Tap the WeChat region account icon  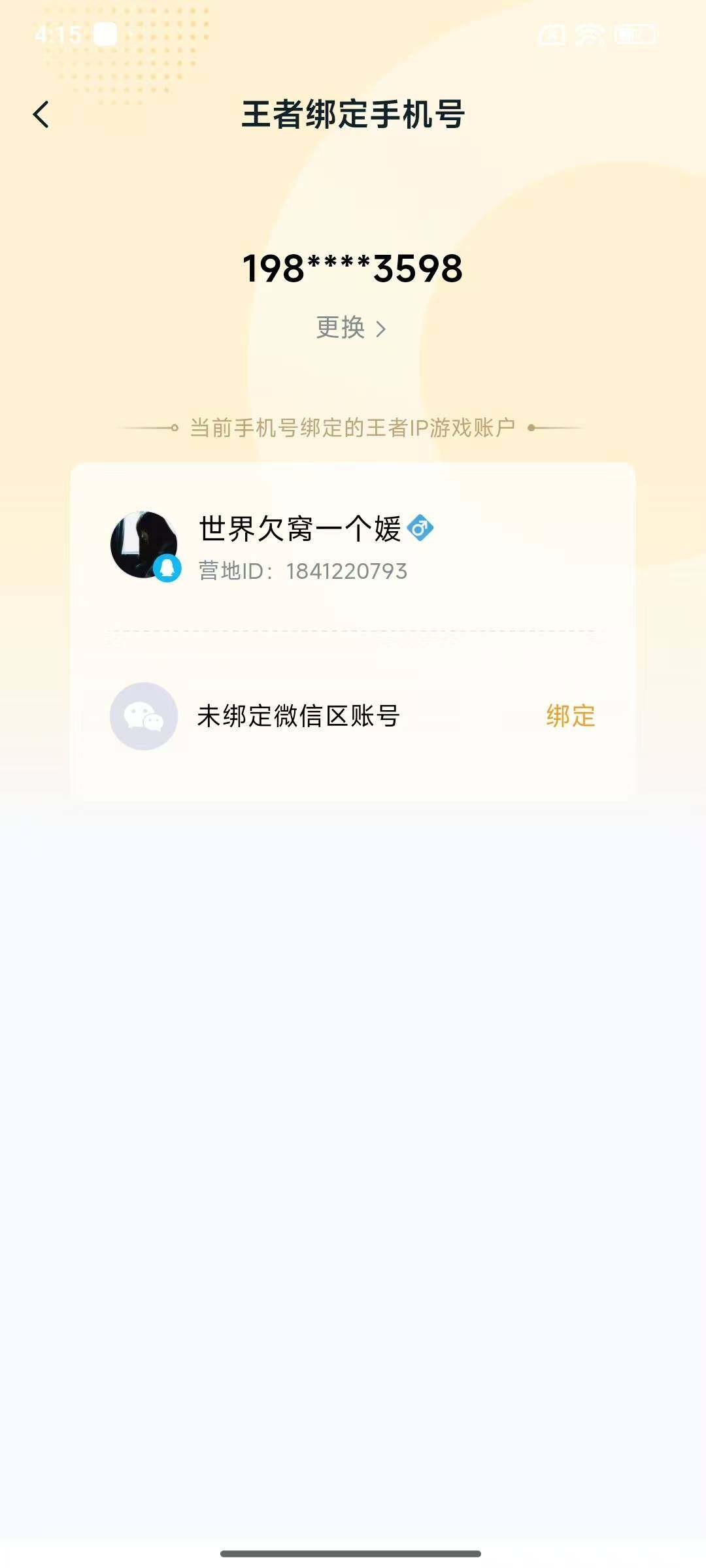[144, 717]
